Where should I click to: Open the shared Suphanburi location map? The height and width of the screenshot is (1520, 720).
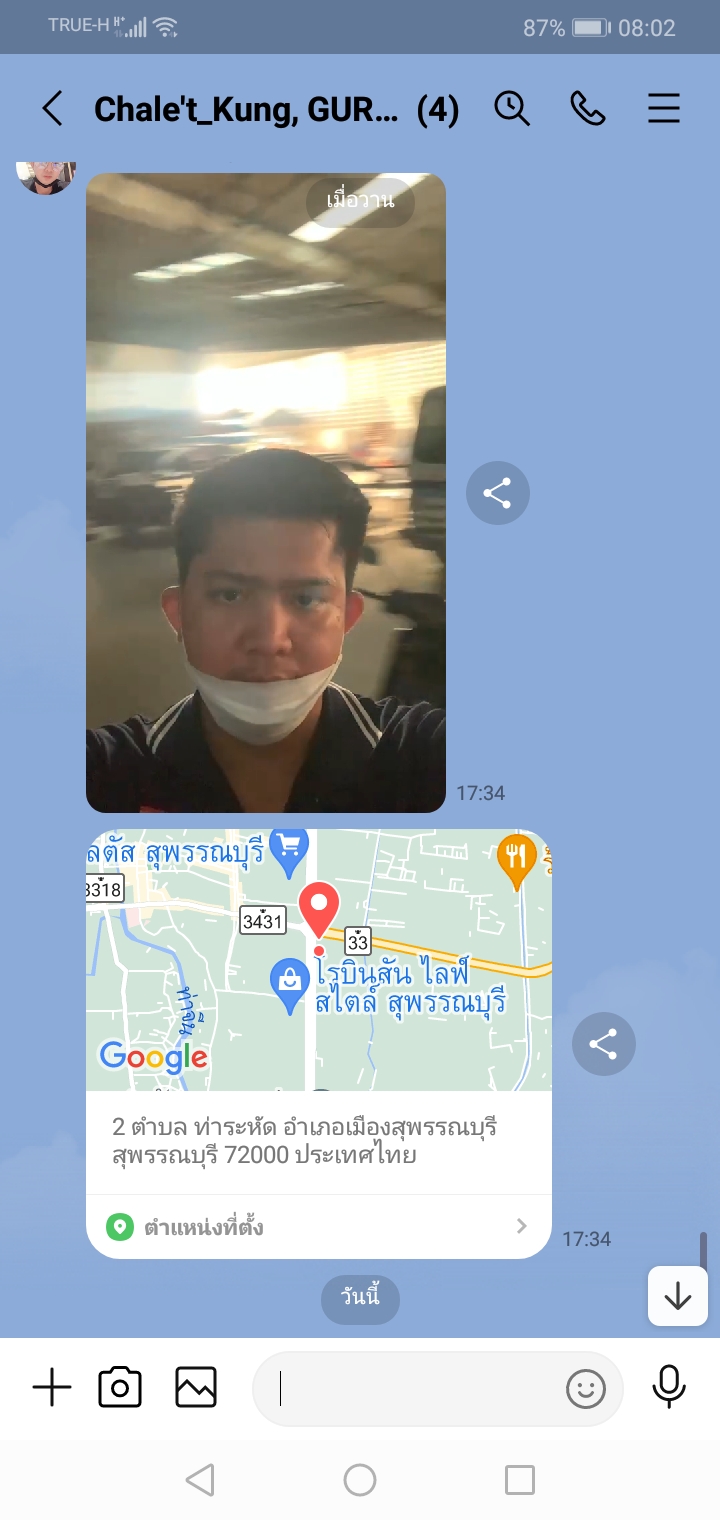318,960
